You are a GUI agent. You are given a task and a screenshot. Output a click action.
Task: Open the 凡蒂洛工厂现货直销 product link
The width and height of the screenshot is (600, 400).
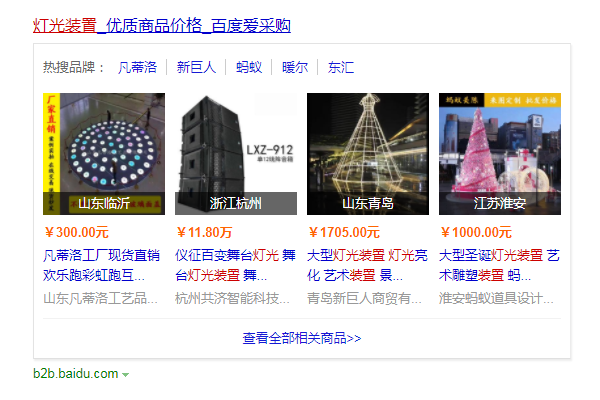click(x=104, y=265)
